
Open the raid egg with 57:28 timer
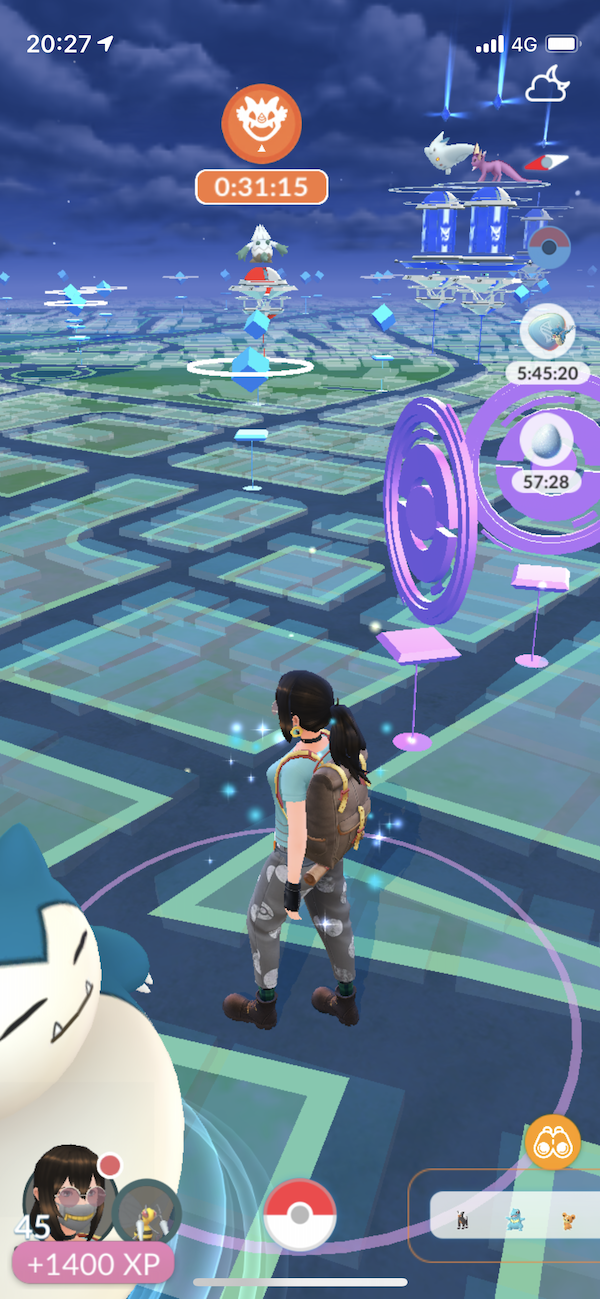pyautogui.click(x=547, y=440)
